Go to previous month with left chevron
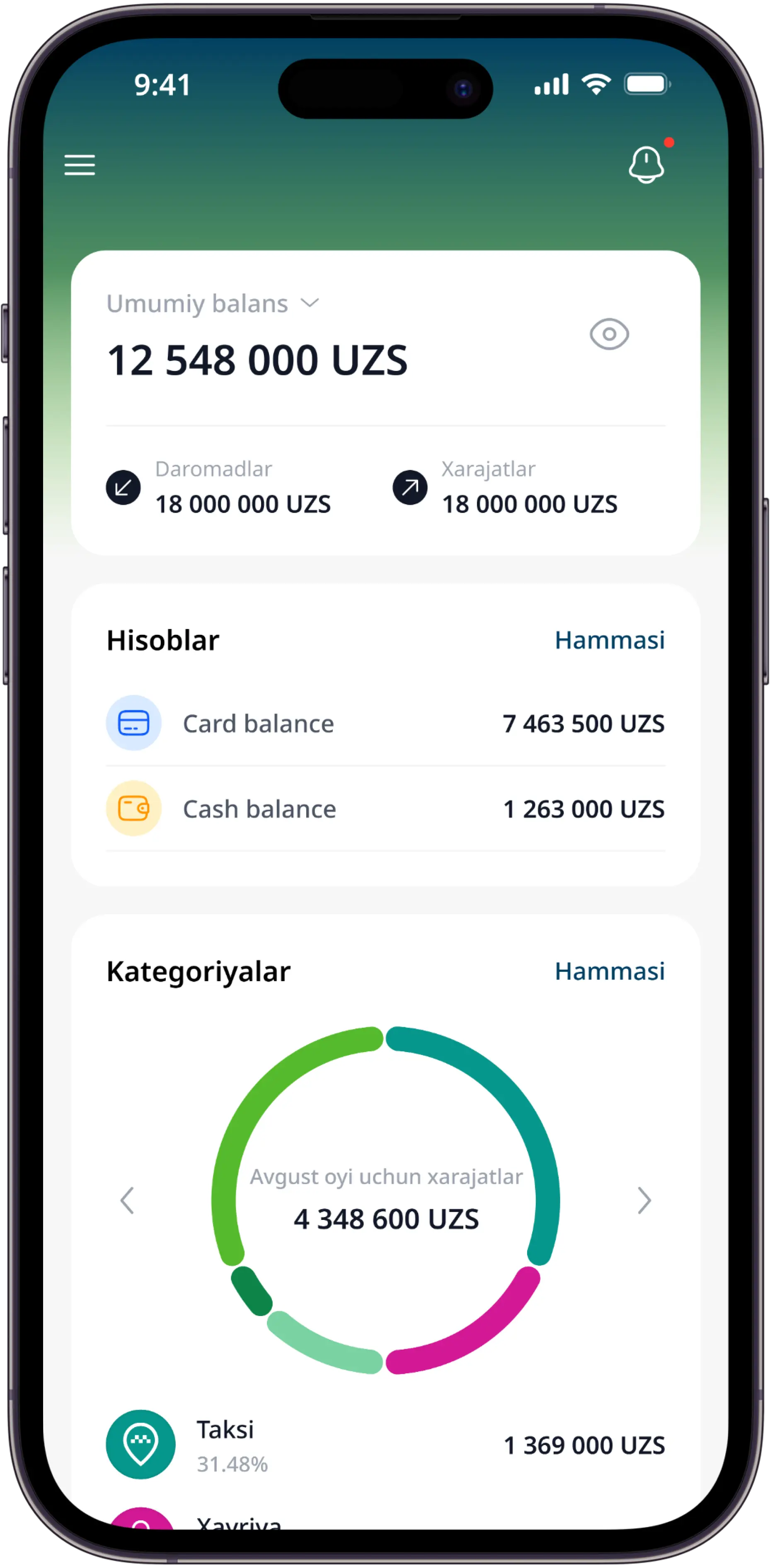Image resolution: width=770 pixels, height=1568 pixels. (127, 1200)
